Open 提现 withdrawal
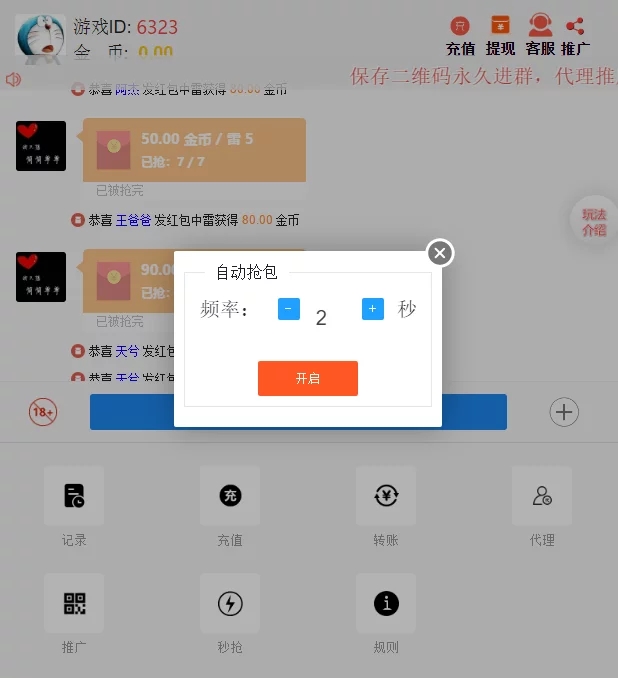618x678 pixels. [x=500, y=36]
